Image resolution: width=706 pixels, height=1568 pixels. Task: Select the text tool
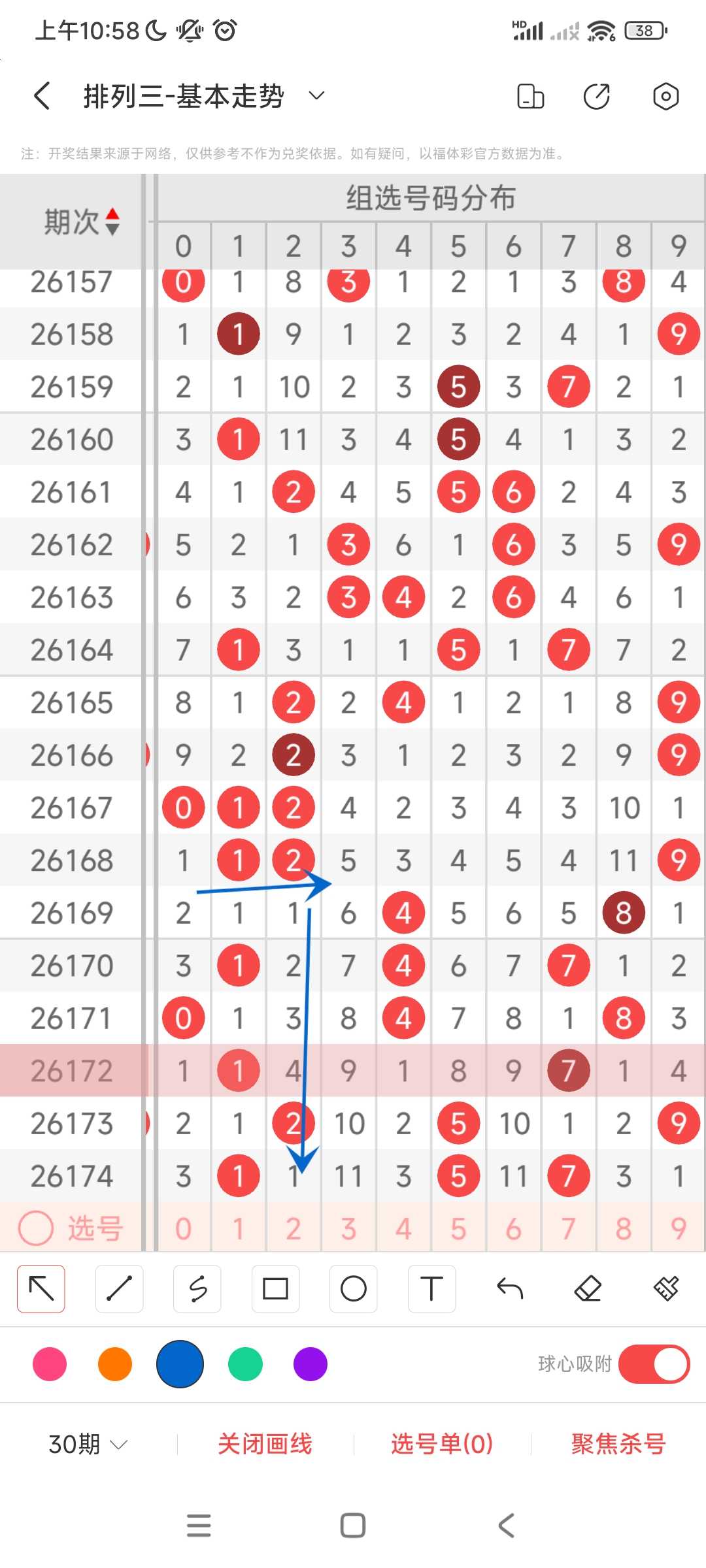click(431, 1289)
